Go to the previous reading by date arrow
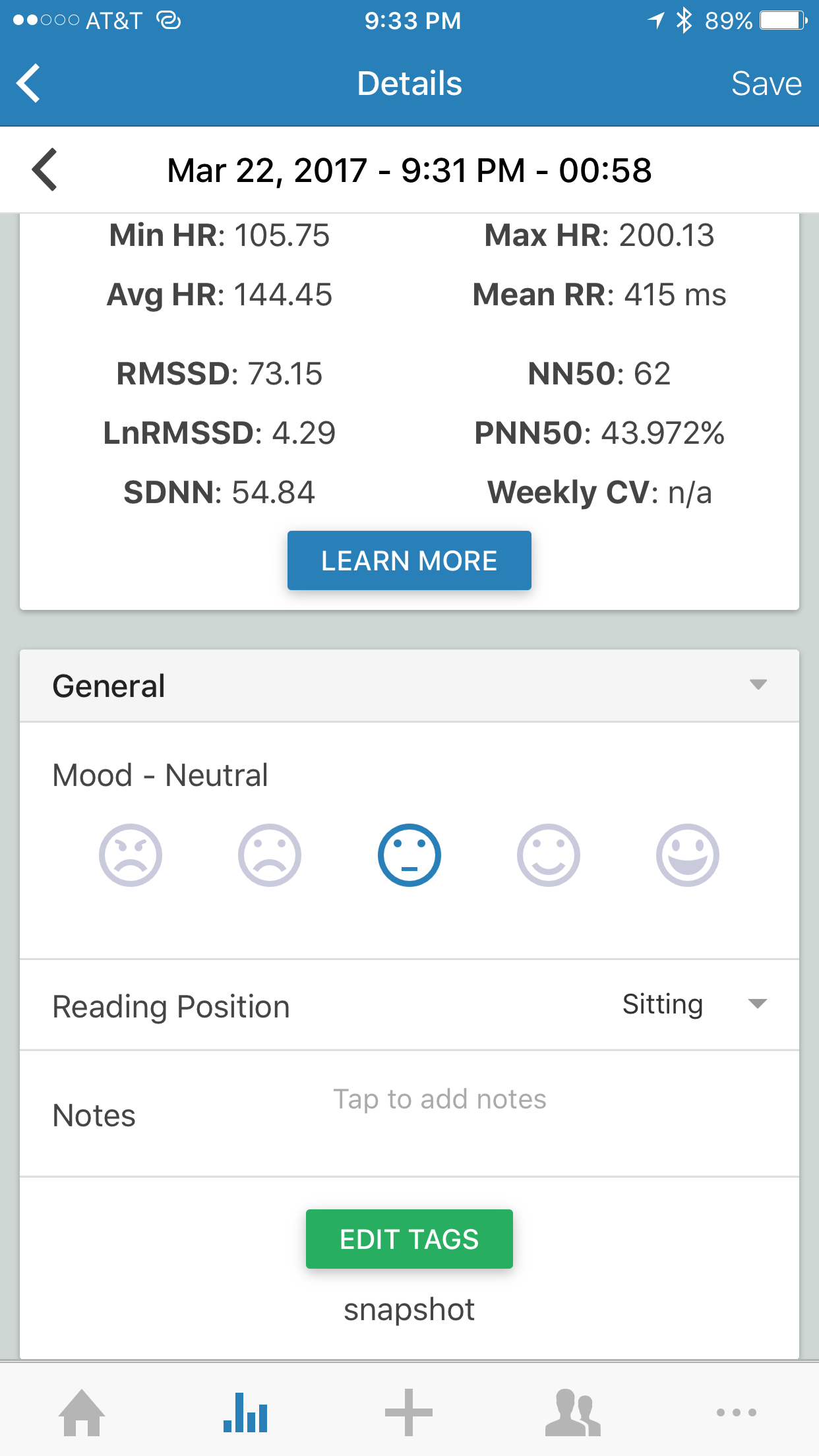The image size is (819, 1456). (x=45, y=170)
